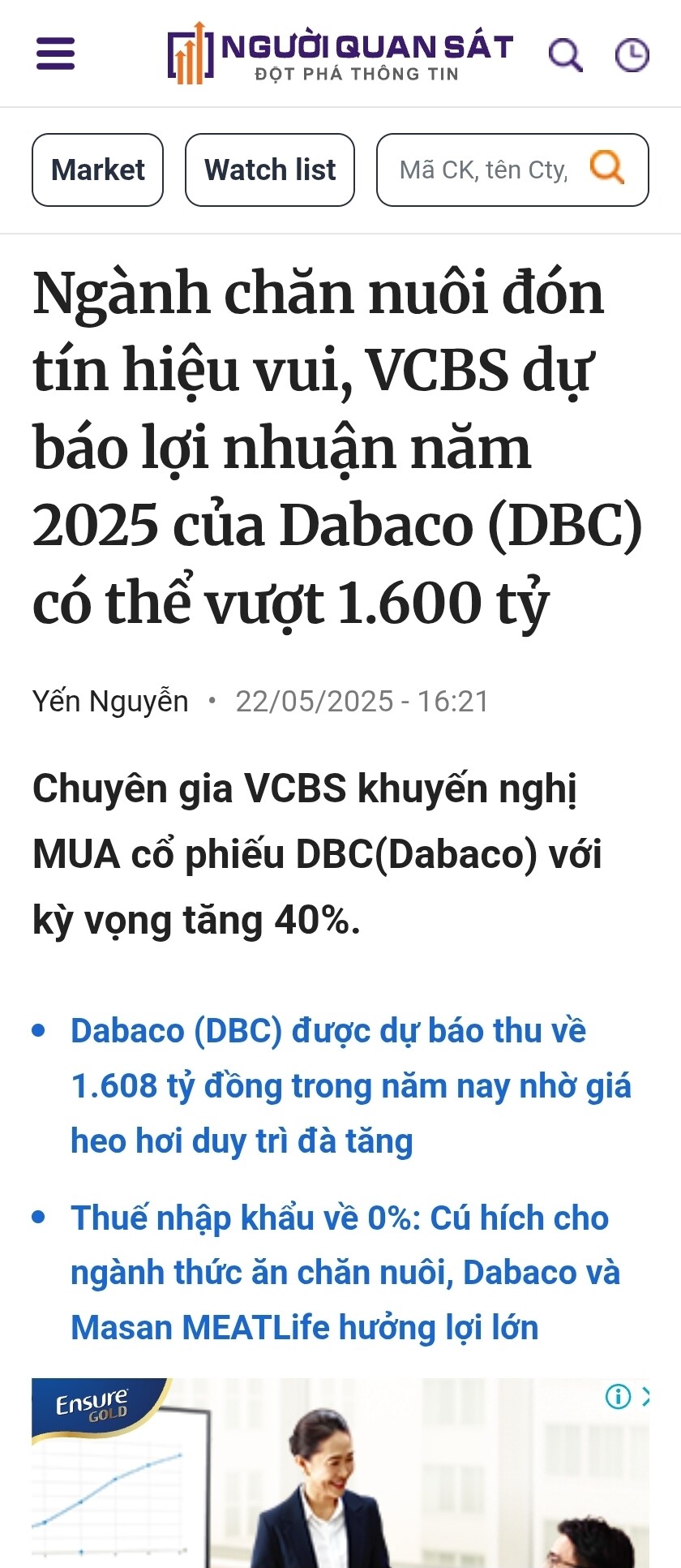Close the Ensure Gold ad
Viewport: 681px width, 1568px height.
[645, 1396]
